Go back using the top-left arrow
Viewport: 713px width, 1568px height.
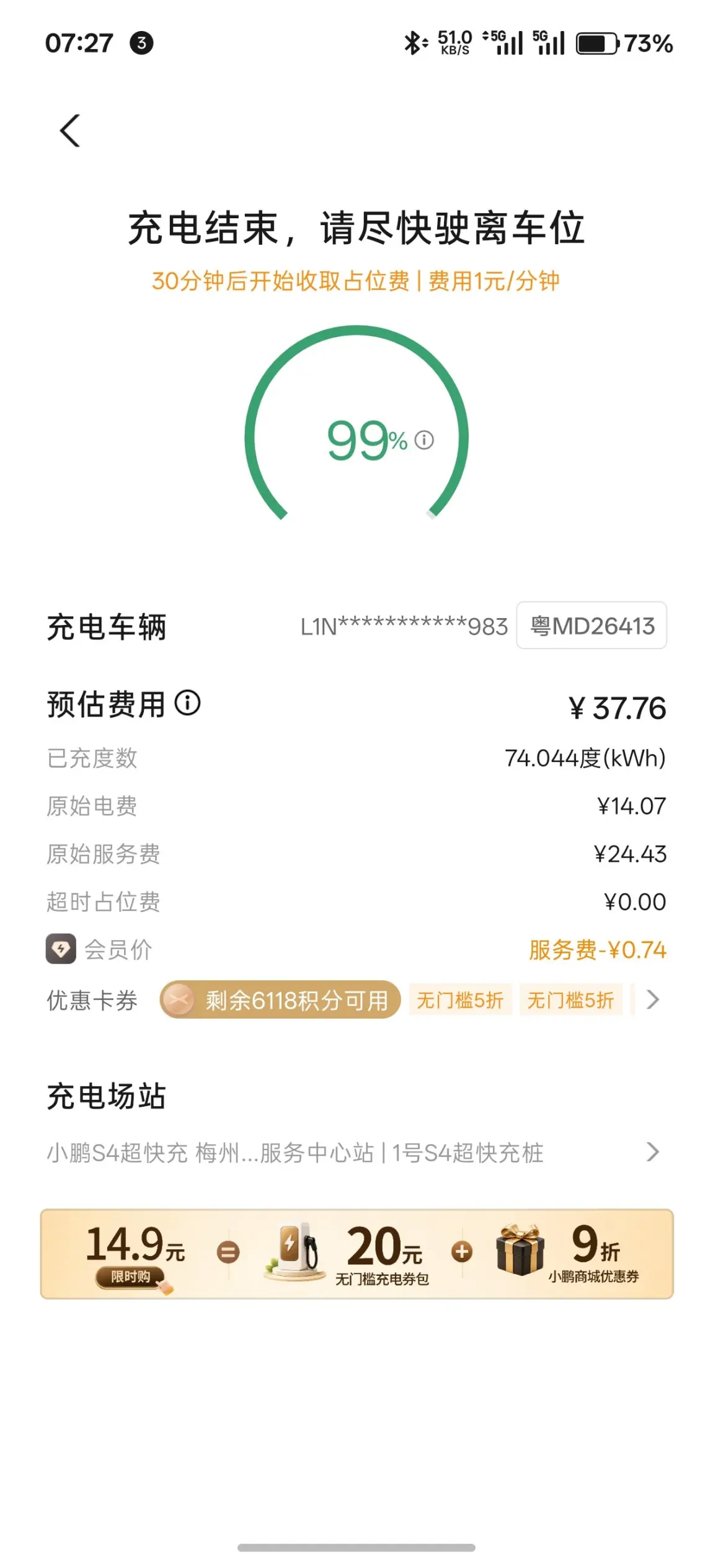coord(70,131)
